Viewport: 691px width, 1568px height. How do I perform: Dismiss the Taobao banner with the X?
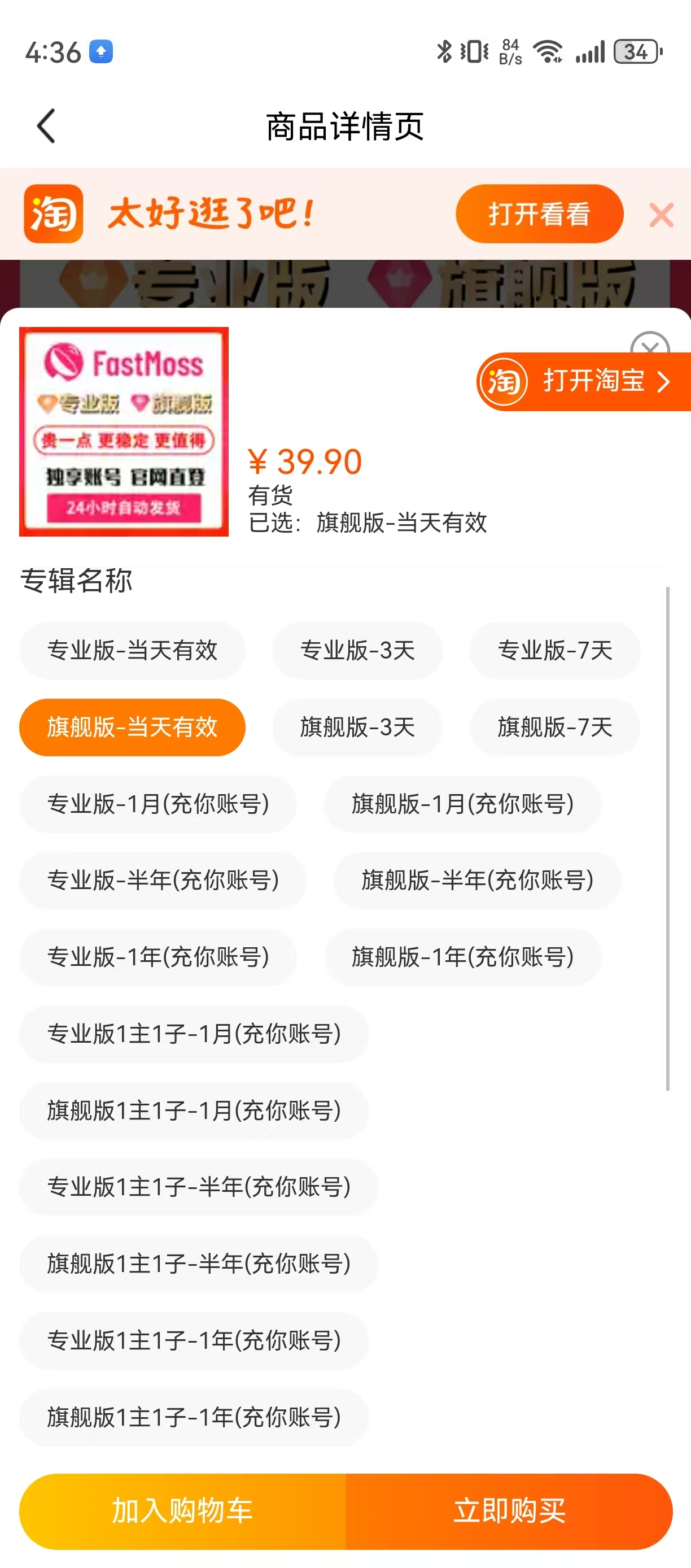click(661, 215)
